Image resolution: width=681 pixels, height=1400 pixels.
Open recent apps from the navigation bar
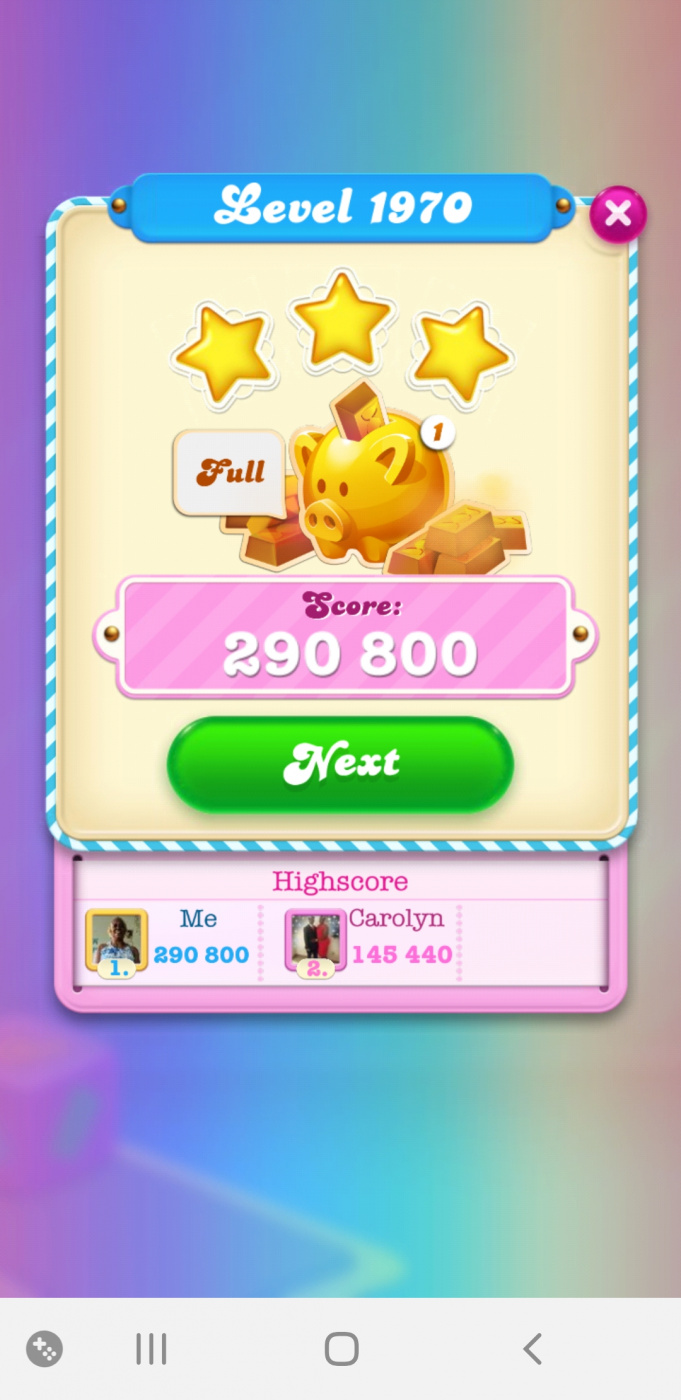151,1349
